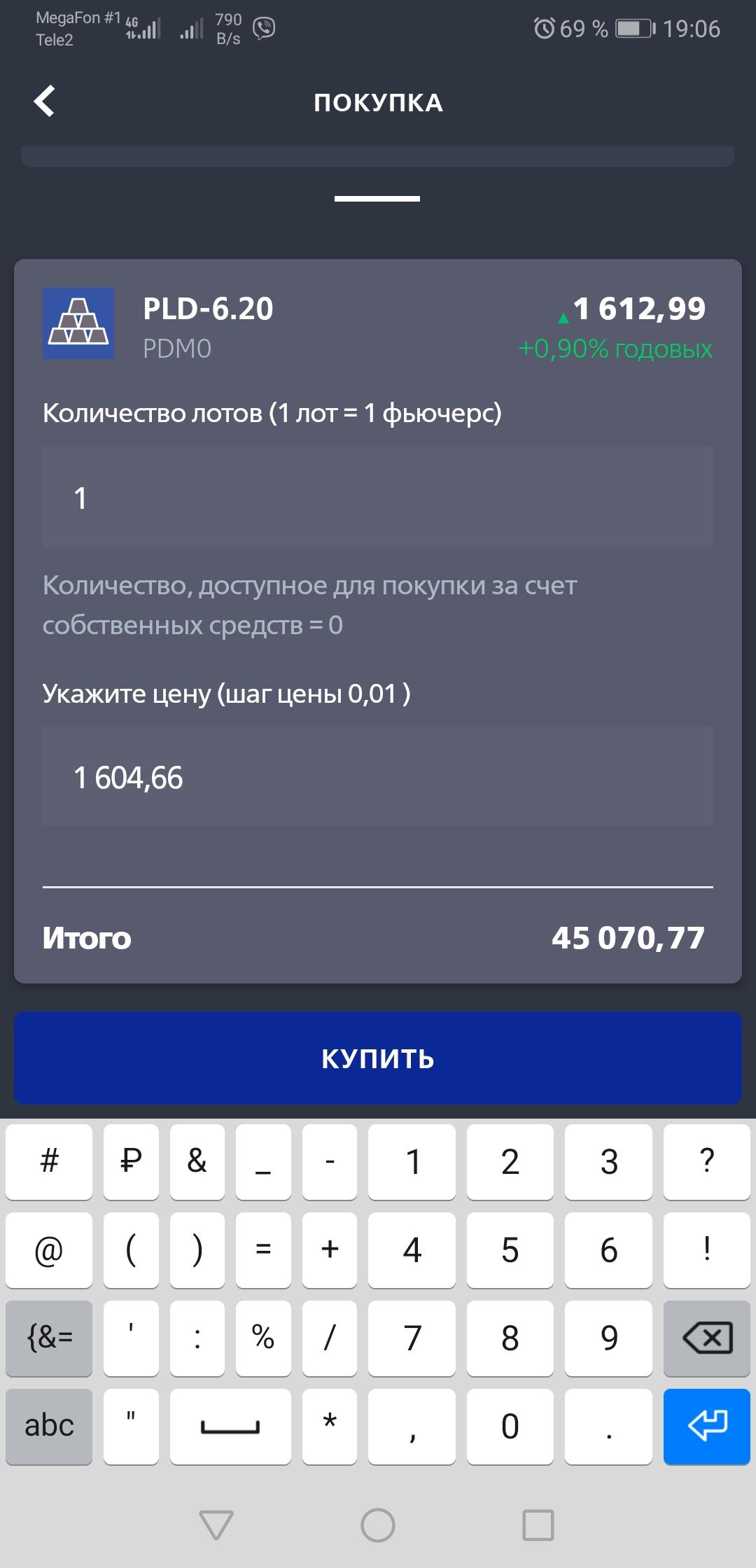Delete a character with the backspace key
This screenshot has height=1568, width=756.
[707, 1338]
